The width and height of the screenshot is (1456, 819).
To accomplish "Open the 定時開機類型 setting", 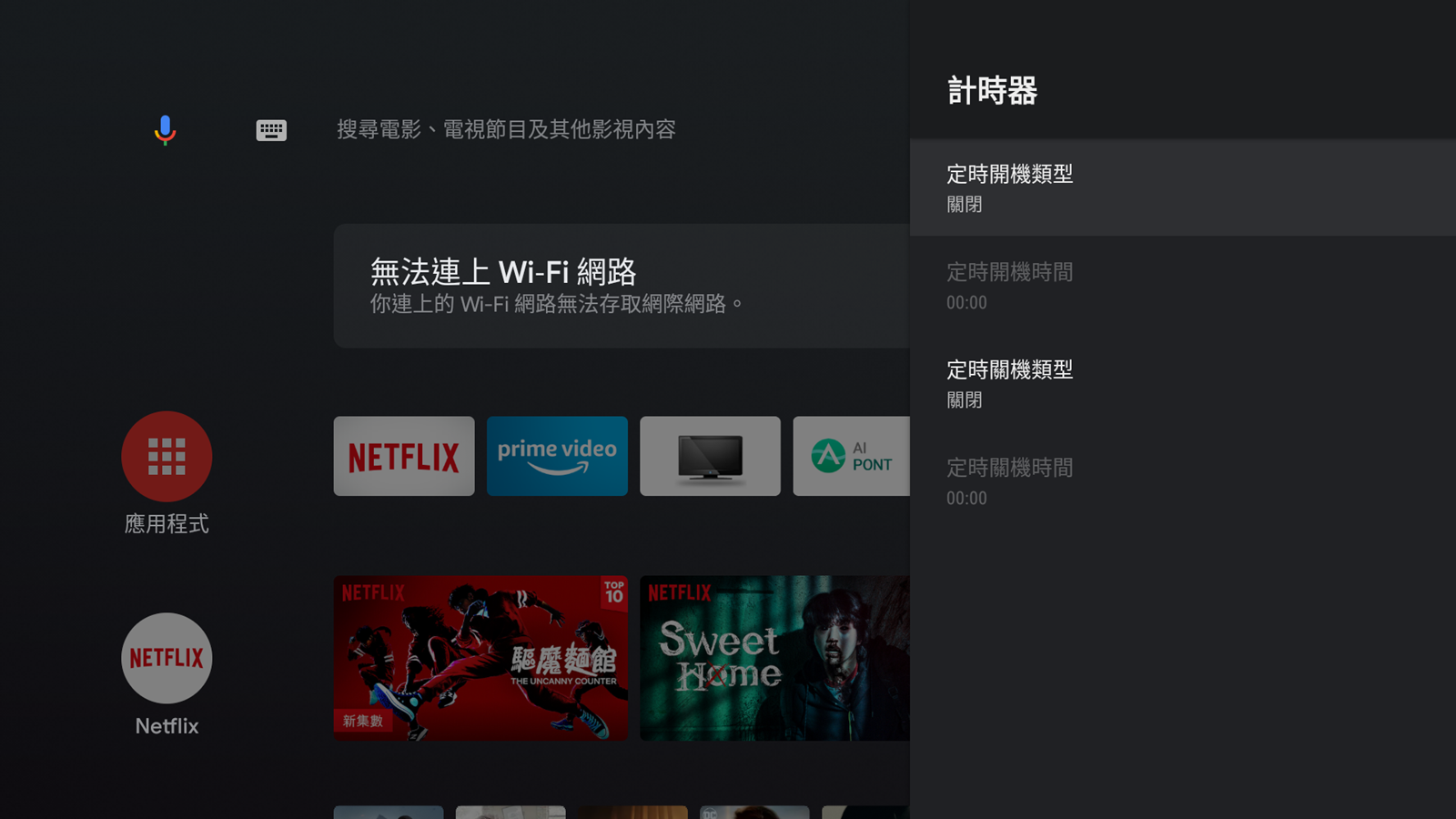I will point(1181,188).
